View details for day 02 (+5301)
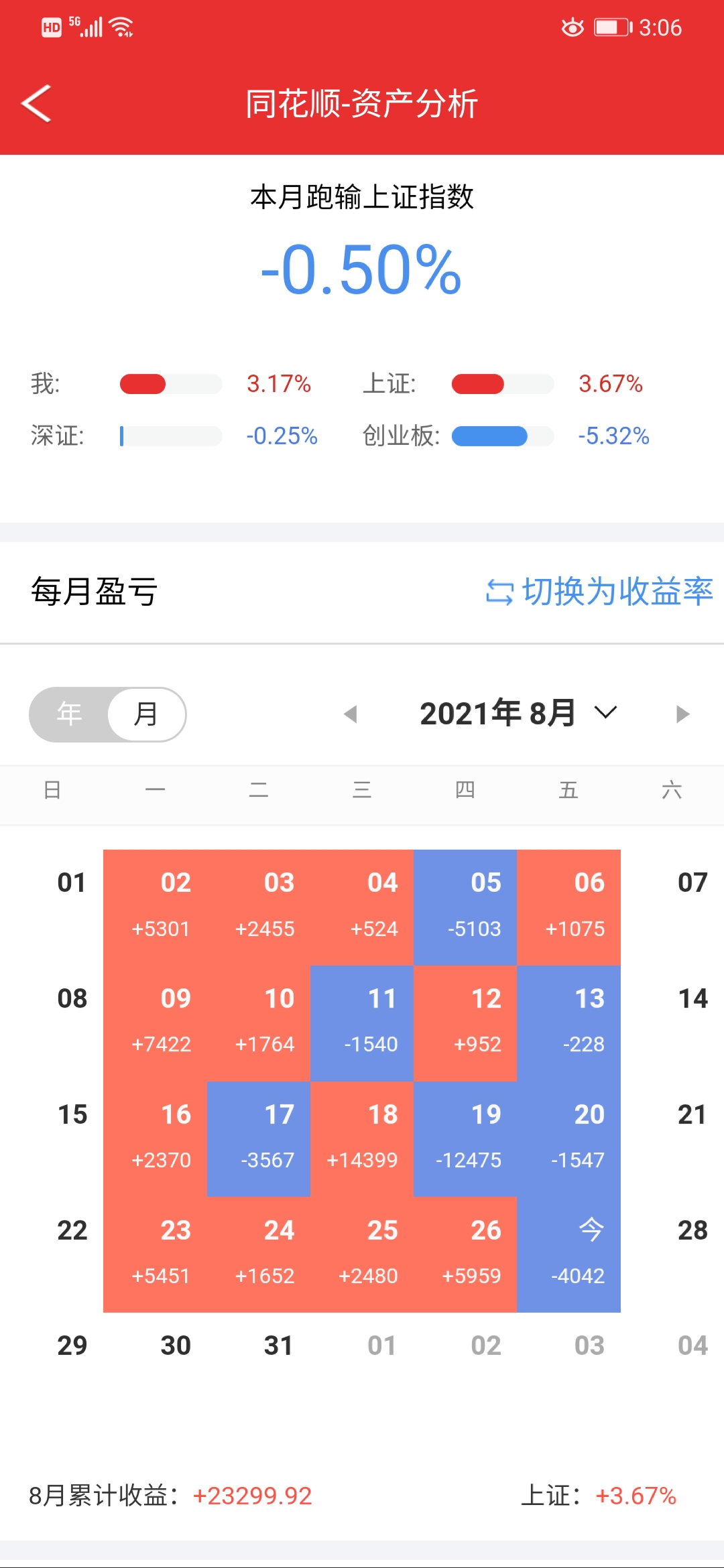724x1568 pixels. coord(156,907)
